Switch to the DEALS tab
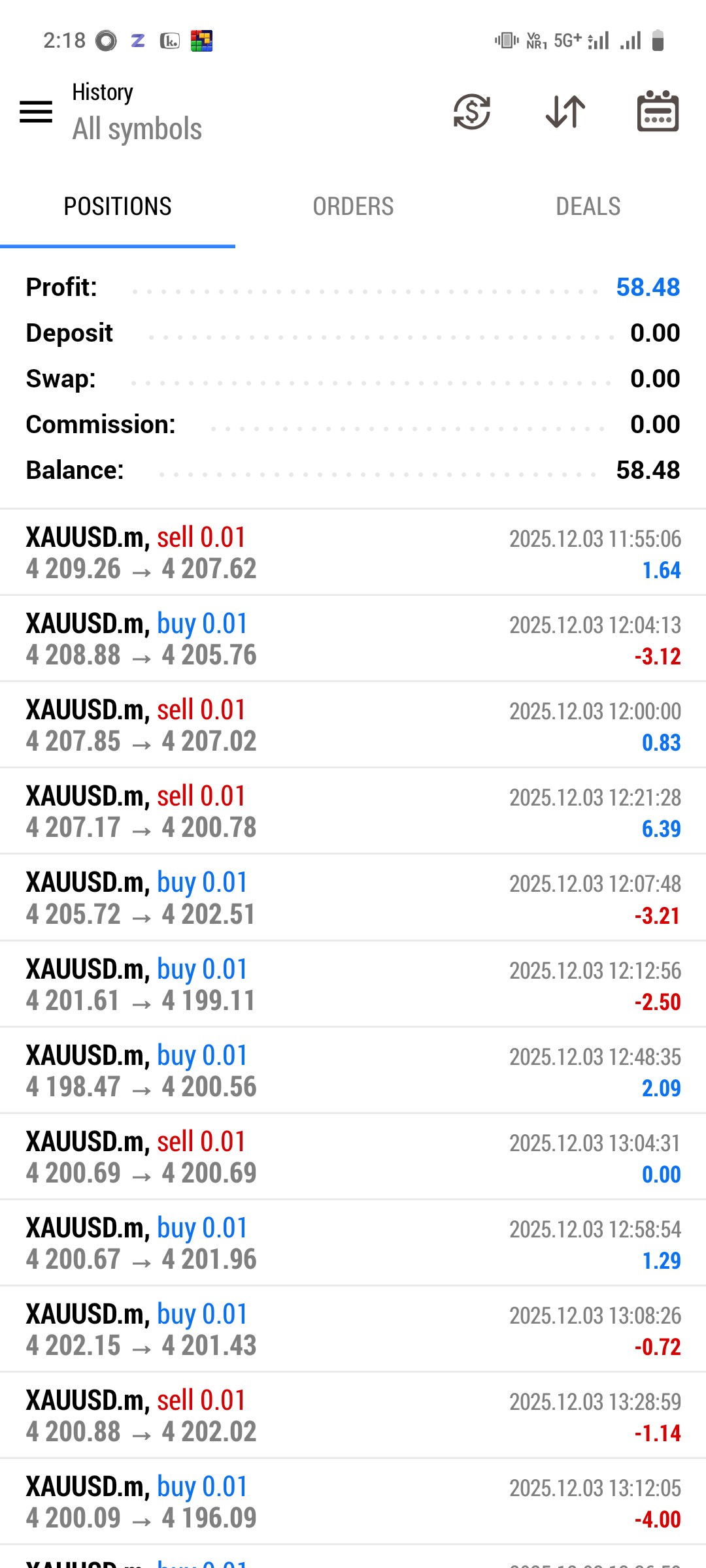Viewport: 706px width, 1568px height. tap(588, 206)
